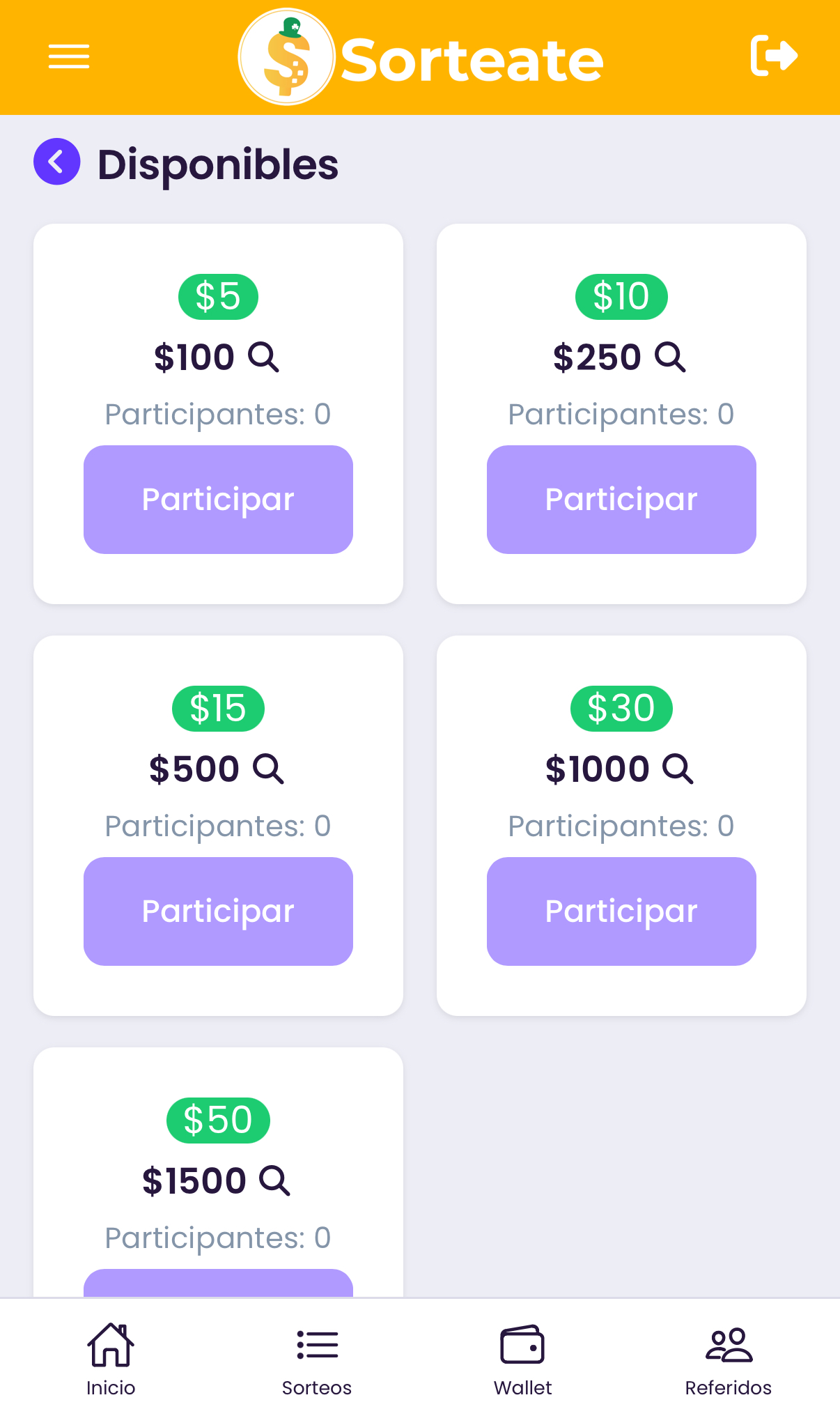Open the hamburger menu
Screen dimensions: 840x1409
[69, 56]
